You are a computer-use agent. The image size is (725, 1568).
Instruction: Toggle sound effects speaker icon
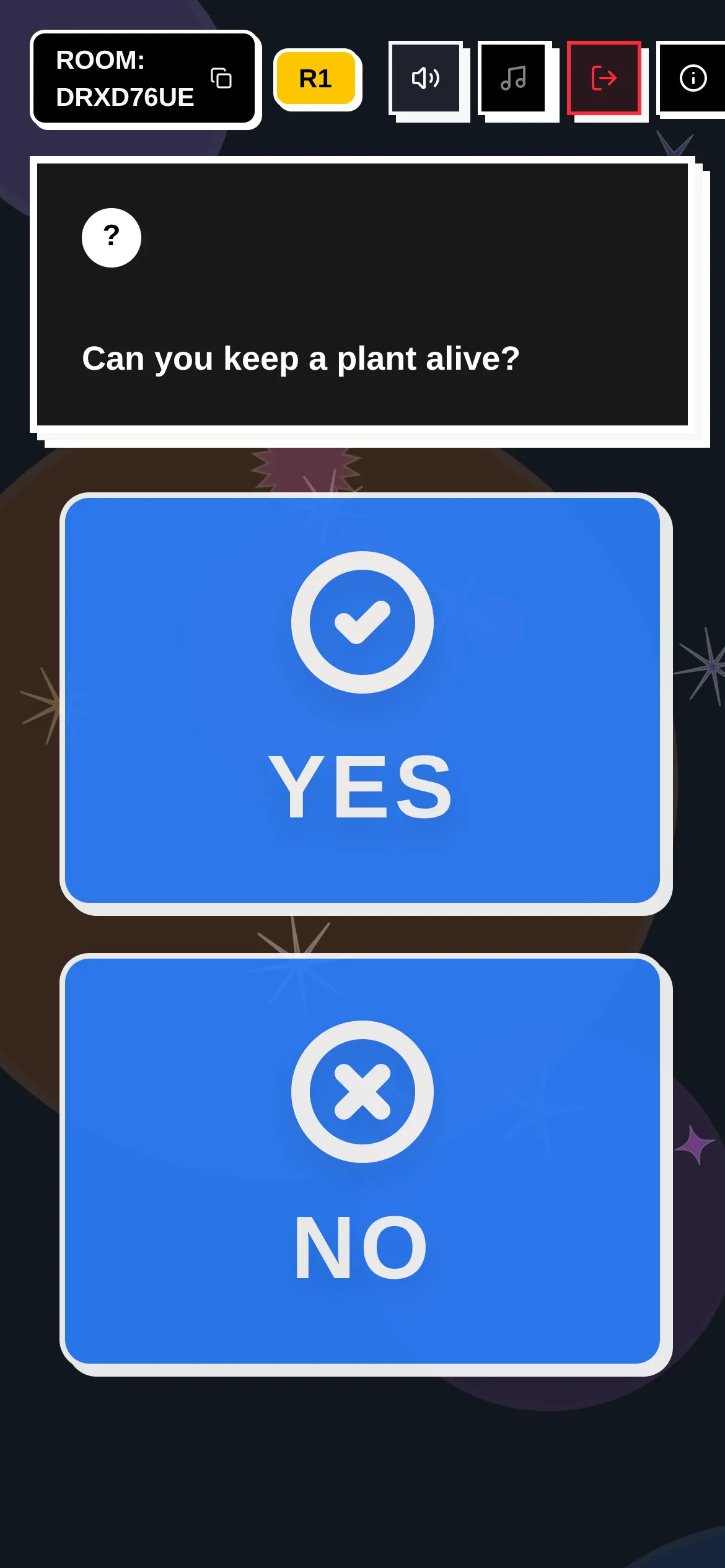click(426, 78)
